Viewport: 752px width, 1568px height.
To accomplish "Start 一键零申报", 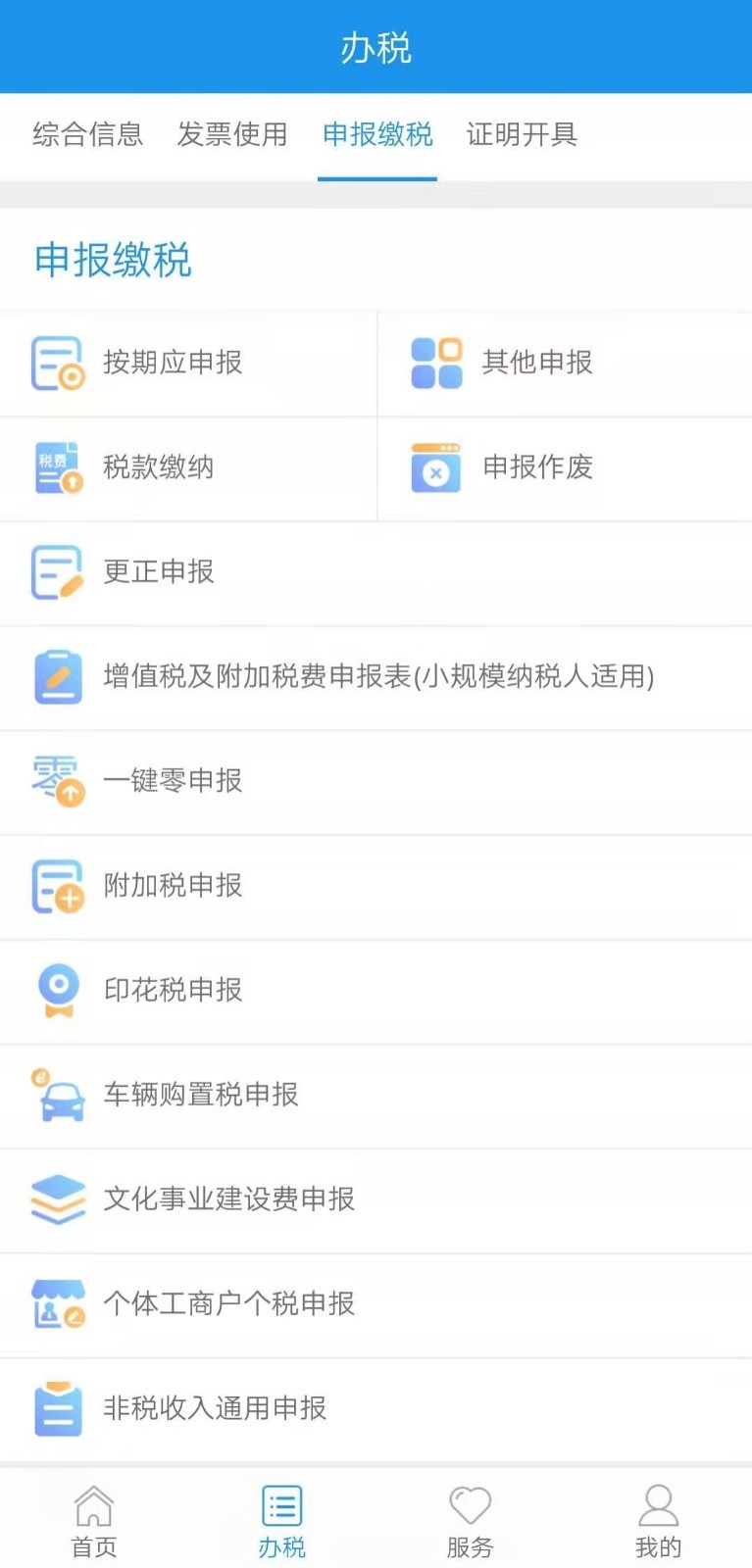I will pyautogui.click(x=173, y=781).
